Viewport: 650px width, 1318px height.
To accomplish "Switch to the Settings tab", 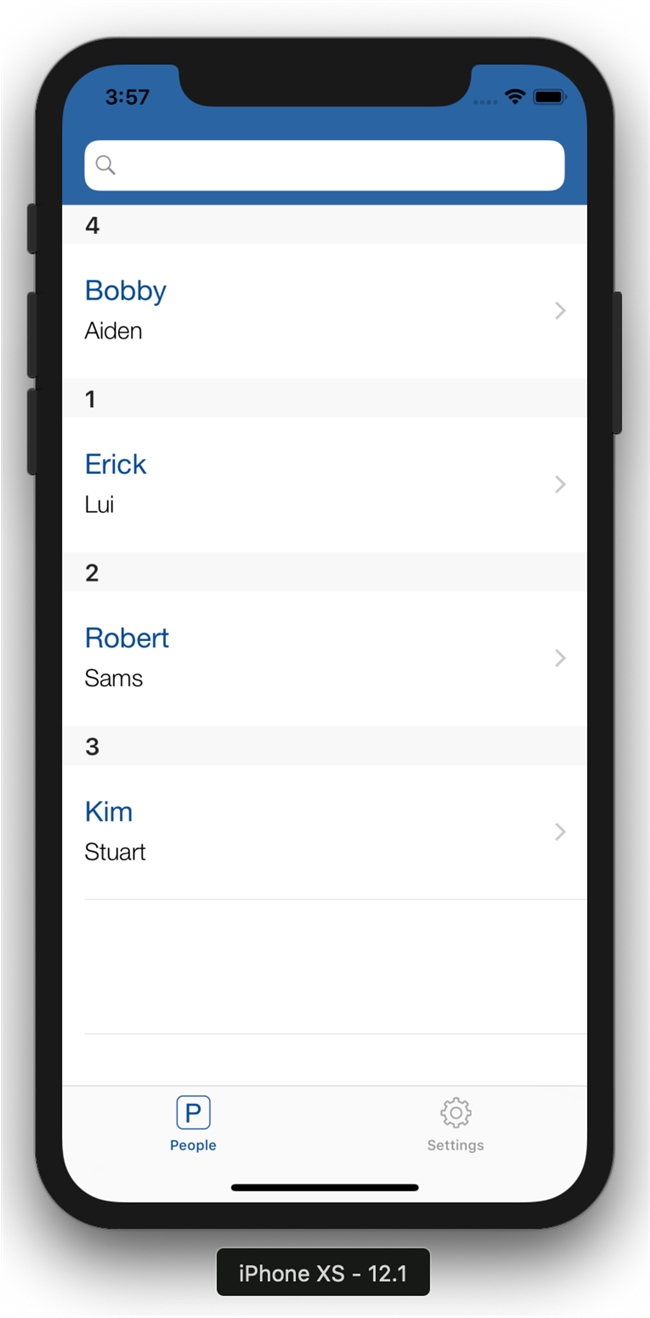I will pyautogui.click(x=455, y=1125).
